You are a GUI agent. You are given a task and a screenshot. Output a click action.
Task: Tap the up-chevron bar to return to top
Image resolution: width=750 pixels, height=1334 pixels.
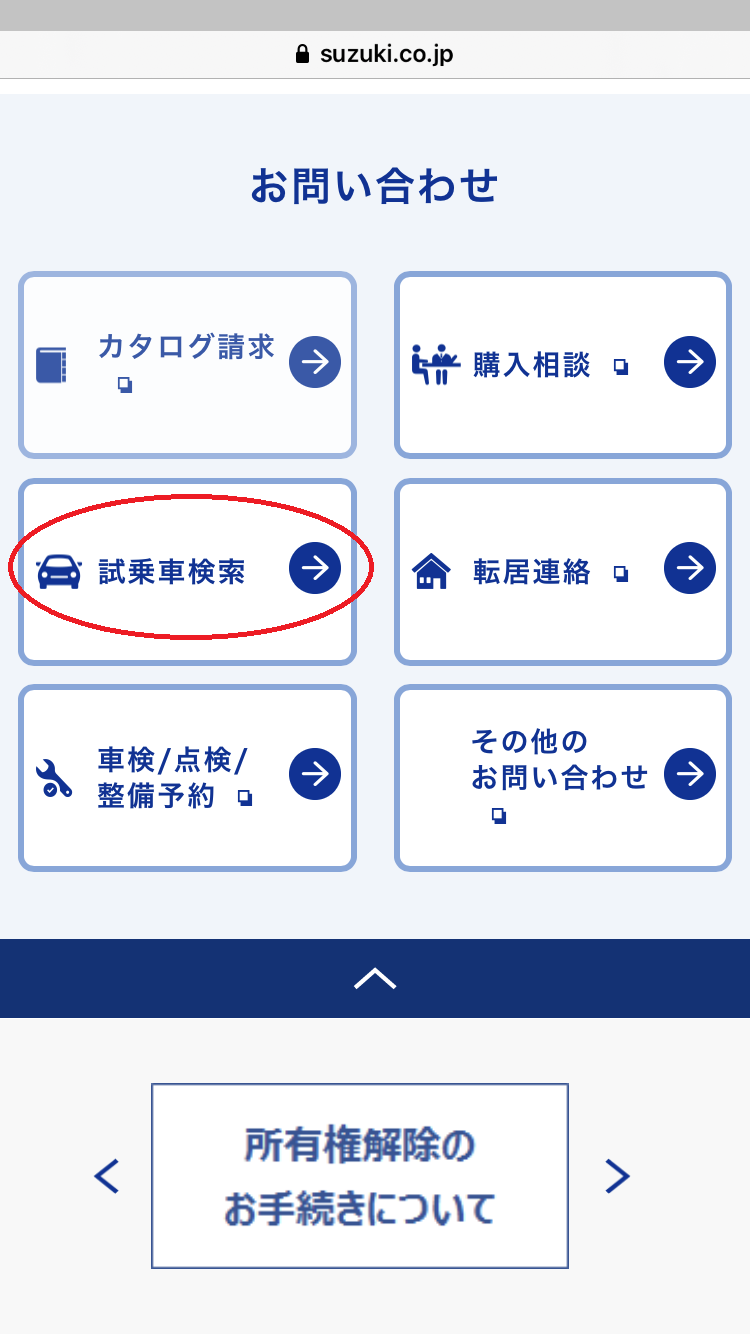coord(375,978)
